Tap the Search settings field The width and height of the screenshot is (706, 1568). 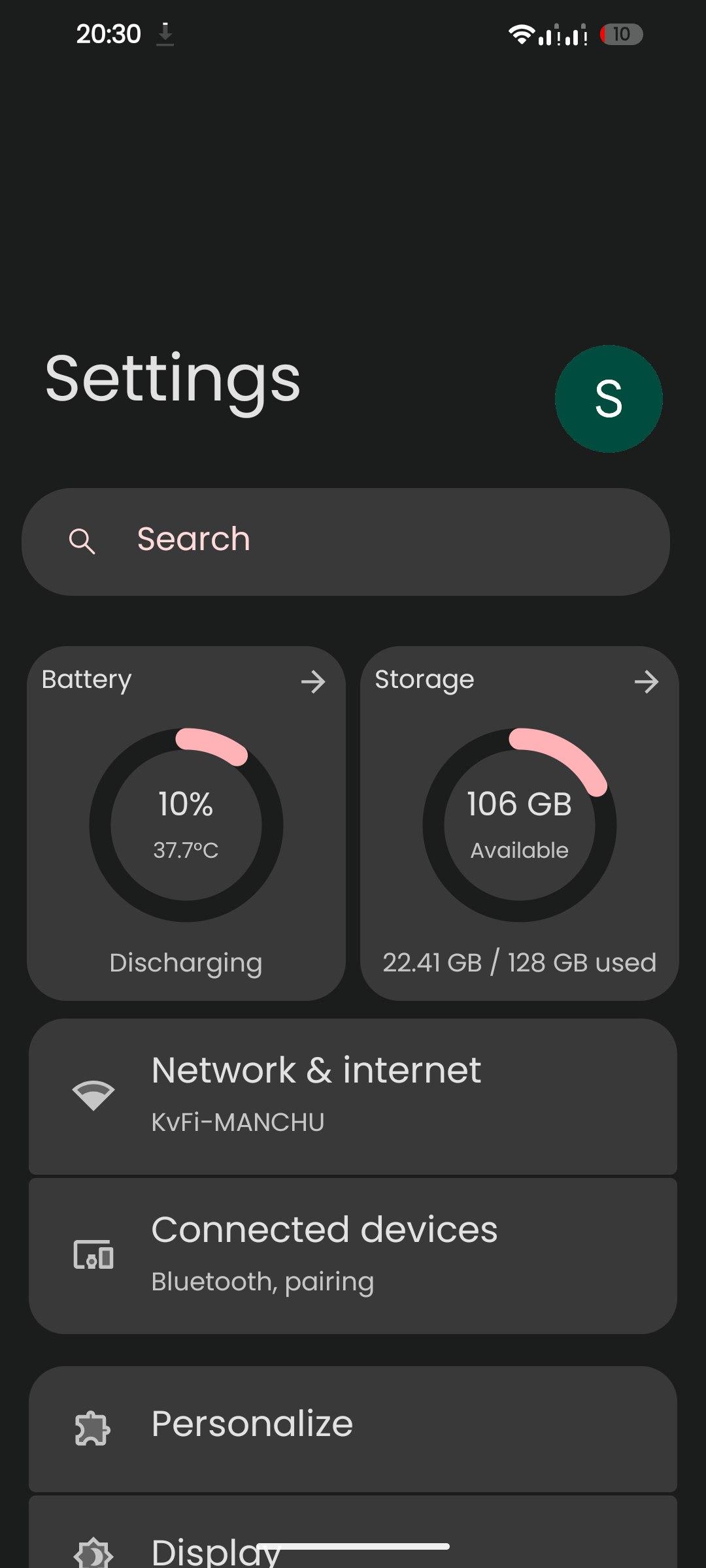346,542
